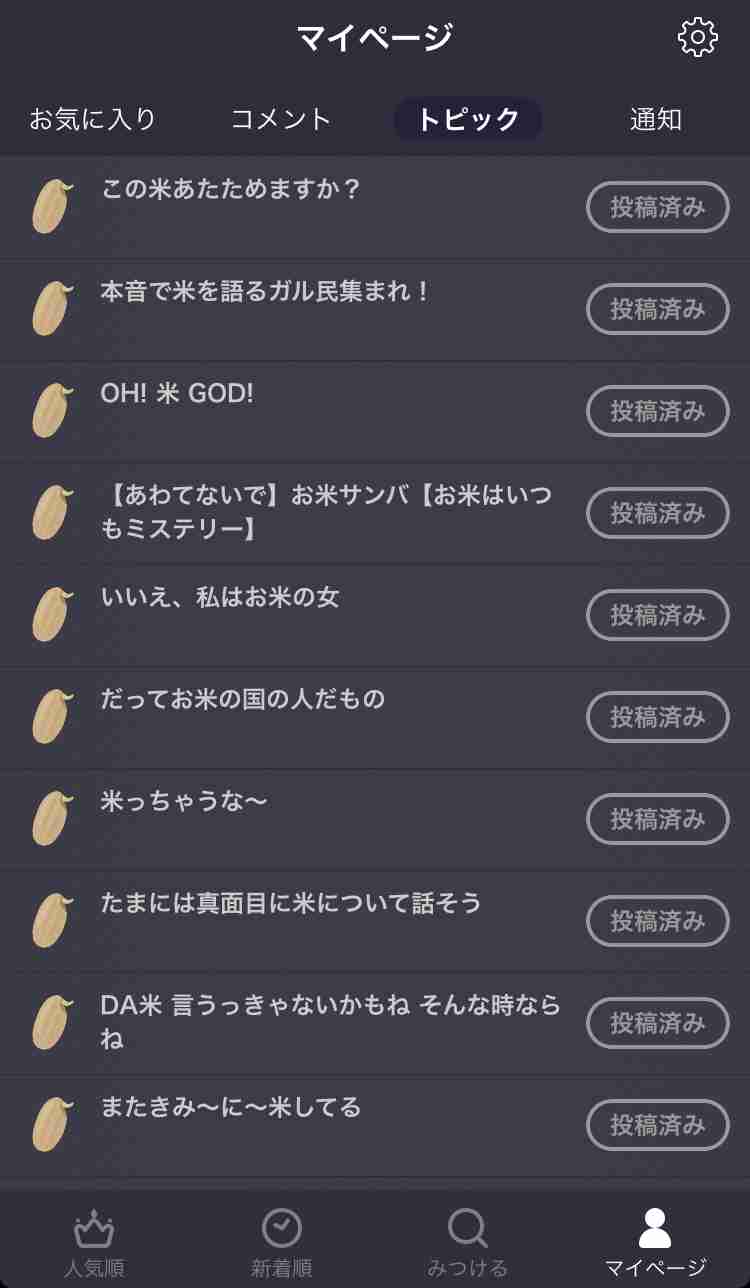Image resolution: width=750 pixels, height=1288 pixels.
Task: Tap 投稿済み beside 'だってお米の国の人だもの'
Action: tap(657, 717)
